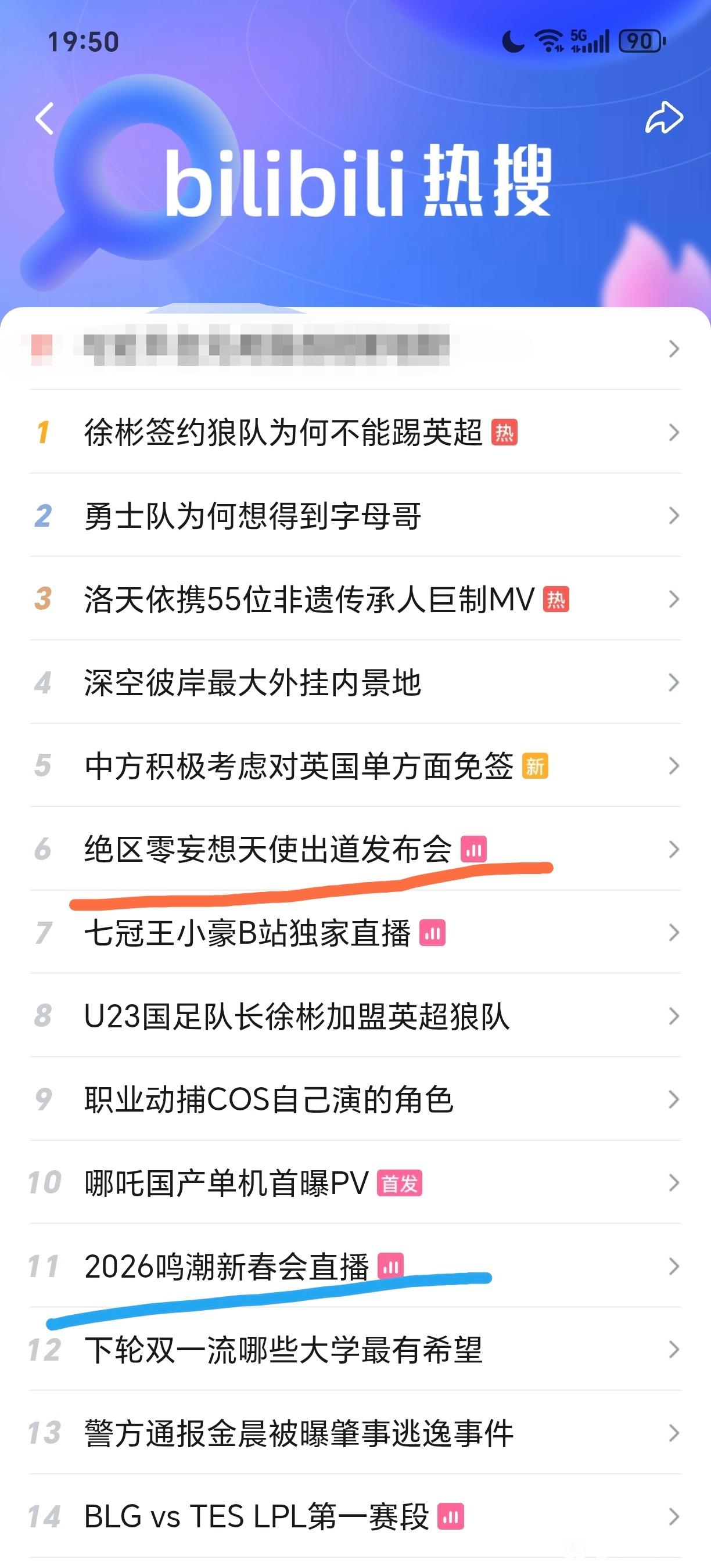
Task: Open 2026鸣潮新春会直播
Action: click(x=227, y=1267)
